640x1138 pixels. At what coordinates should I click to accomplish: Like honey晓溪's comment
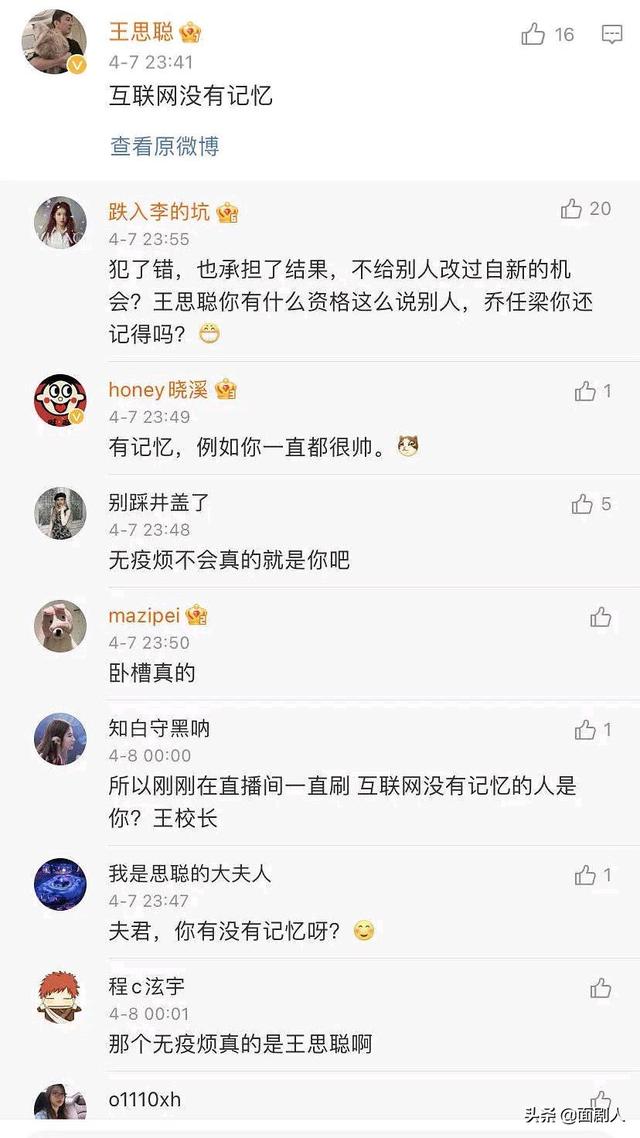click(586, 391)
